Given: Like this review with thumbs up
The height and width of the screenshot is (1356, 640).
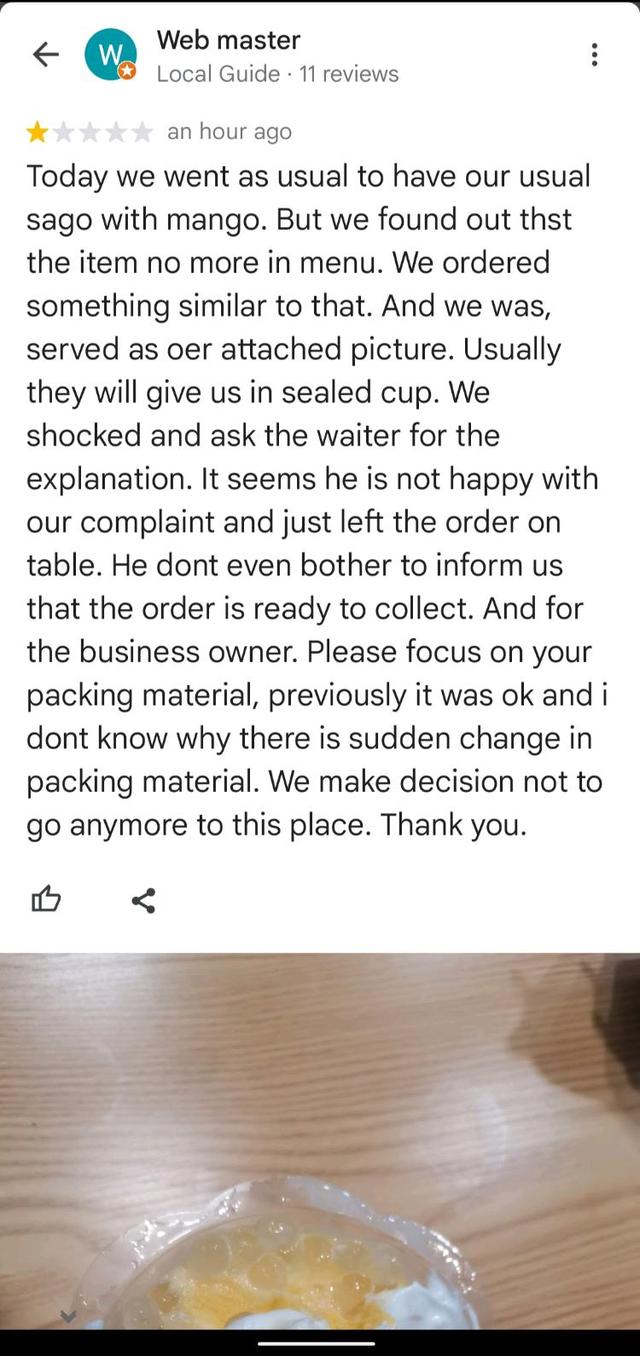Looking at the screenshot, I should tap(46, 900).
